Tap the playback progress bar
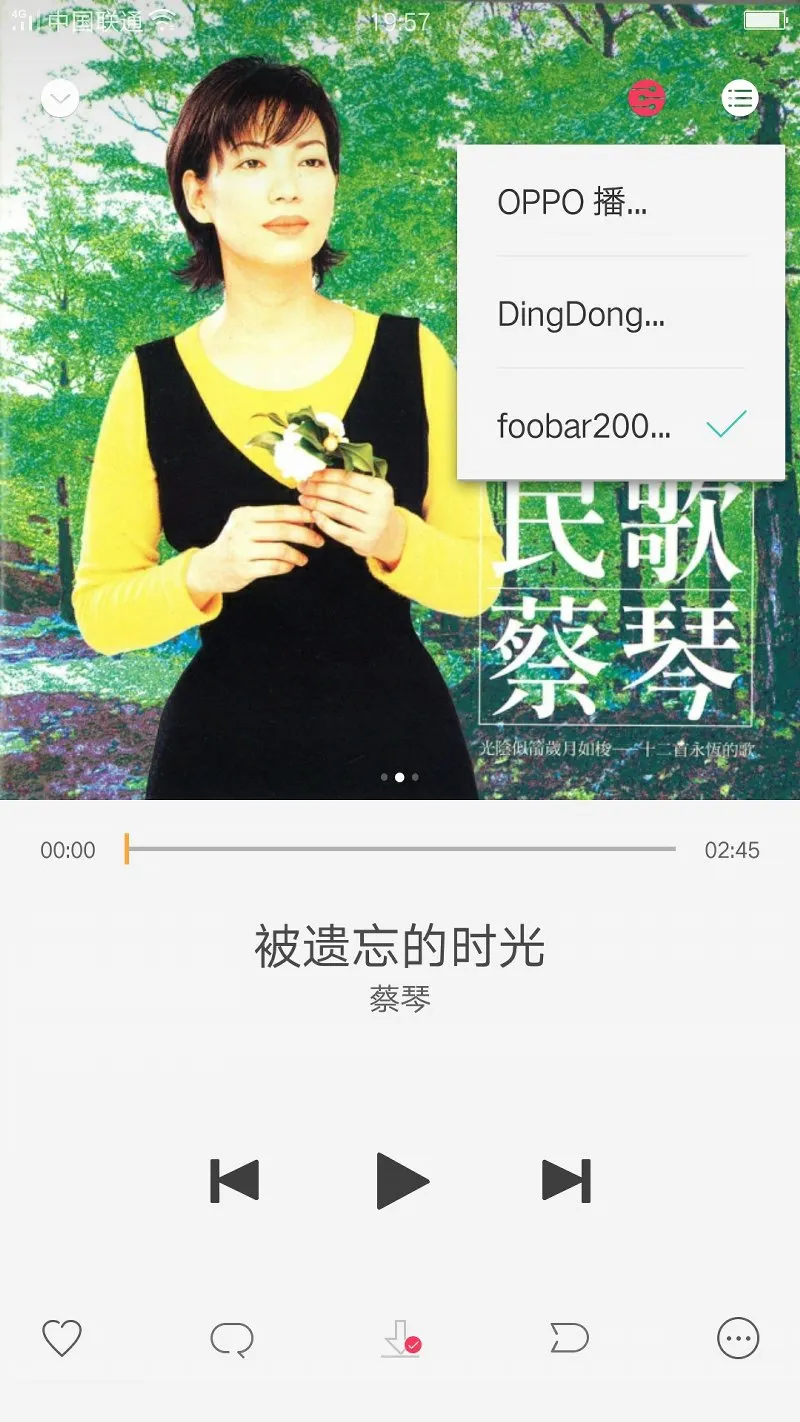Image resolution: width=800 pixels, height=1422 pixels. [400, 849]
